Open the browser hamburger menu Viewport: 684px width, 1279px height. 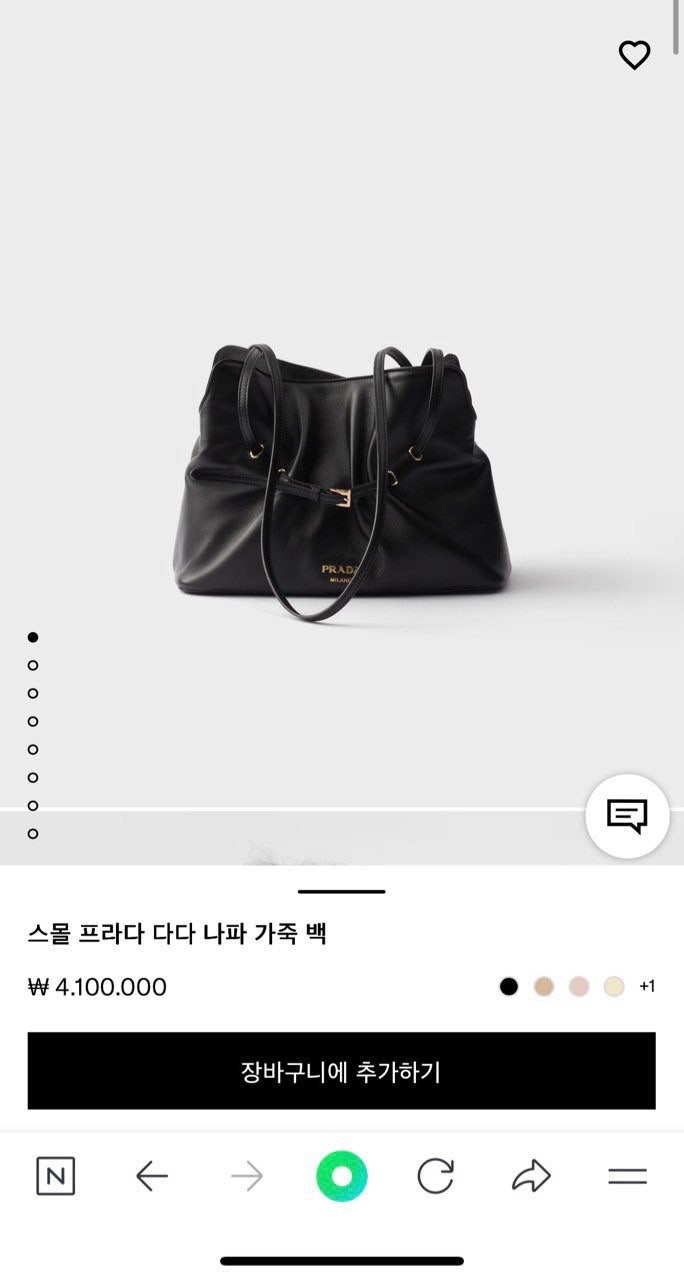(x=627, y=1176)
